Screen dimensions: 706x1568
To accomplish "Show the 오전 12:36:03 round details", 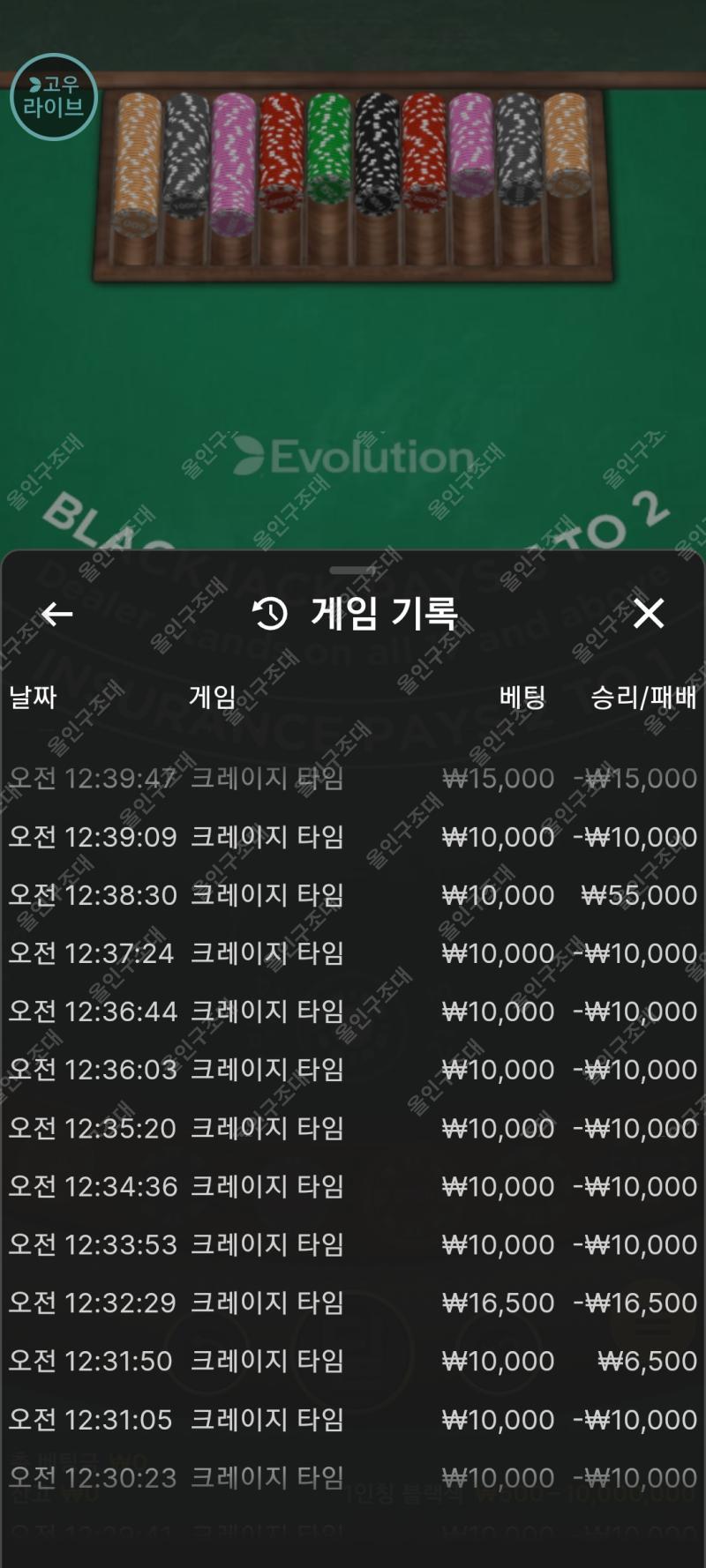I will pyautogui.click(x=353, y=1069).
